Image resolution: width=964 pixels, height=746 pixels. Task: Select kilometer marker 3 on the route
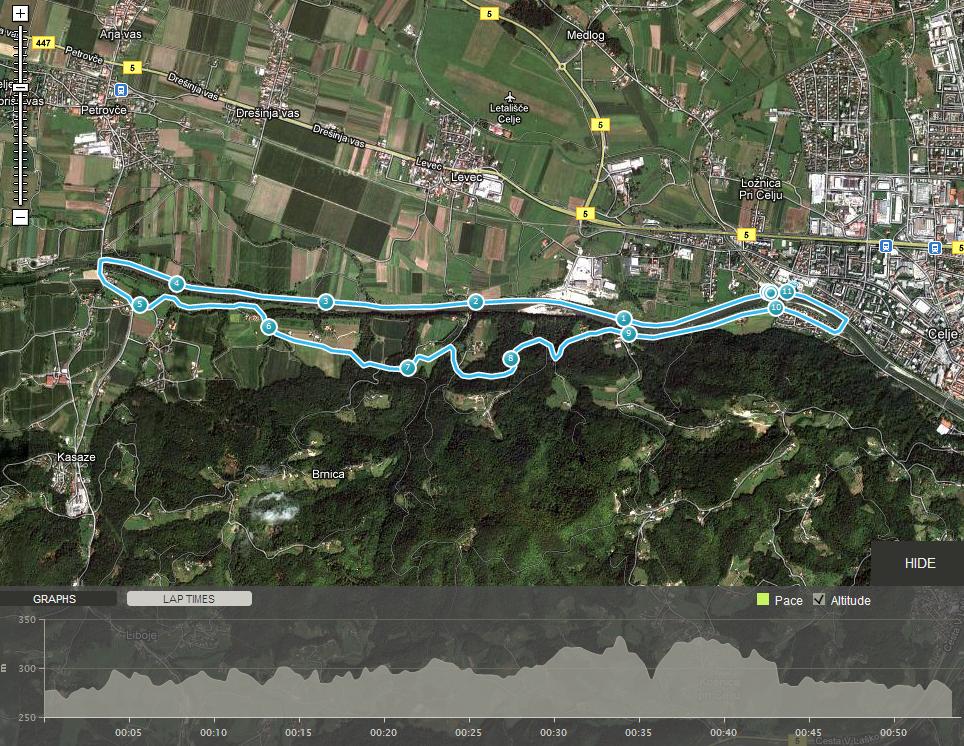325,301
